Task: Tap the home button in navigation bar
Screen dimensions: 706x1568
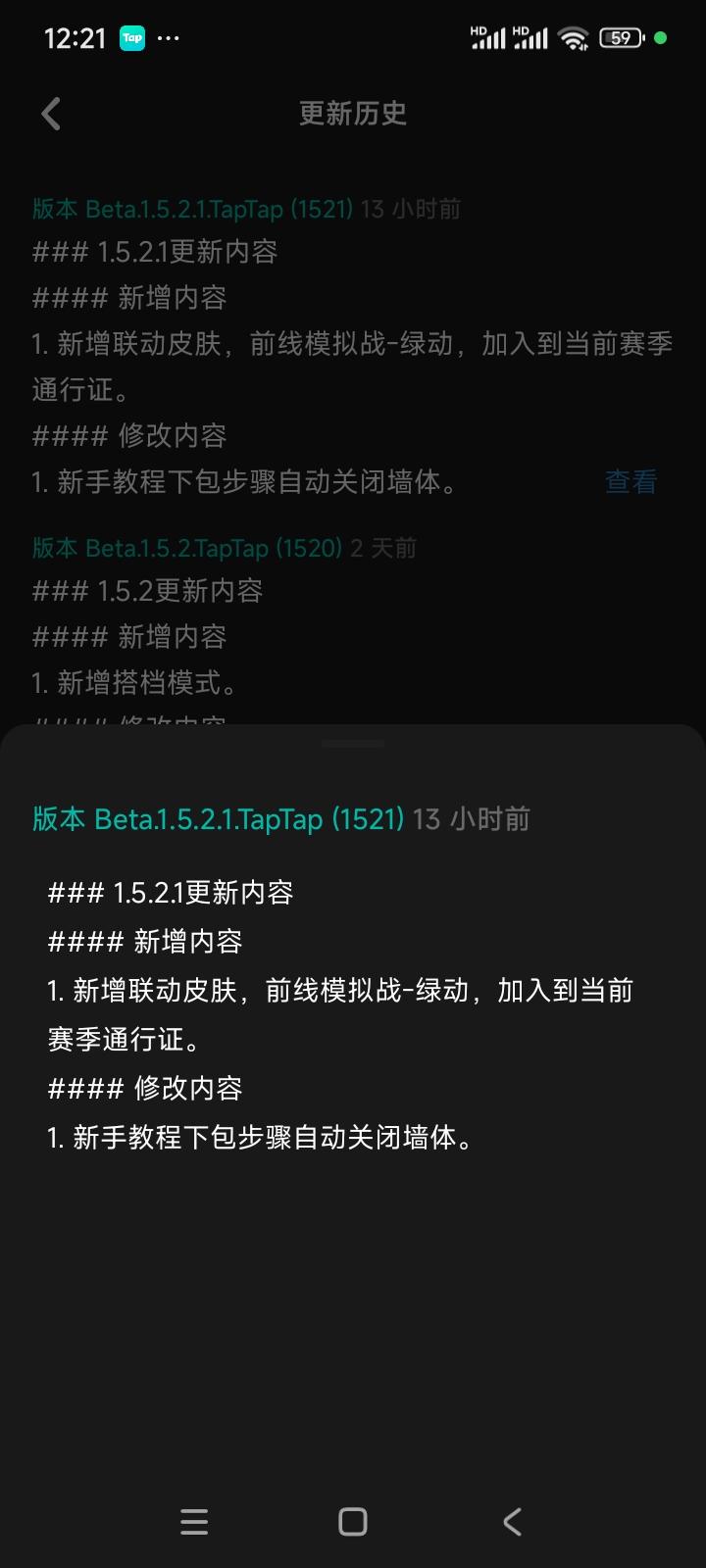Action: (353, 1521)
